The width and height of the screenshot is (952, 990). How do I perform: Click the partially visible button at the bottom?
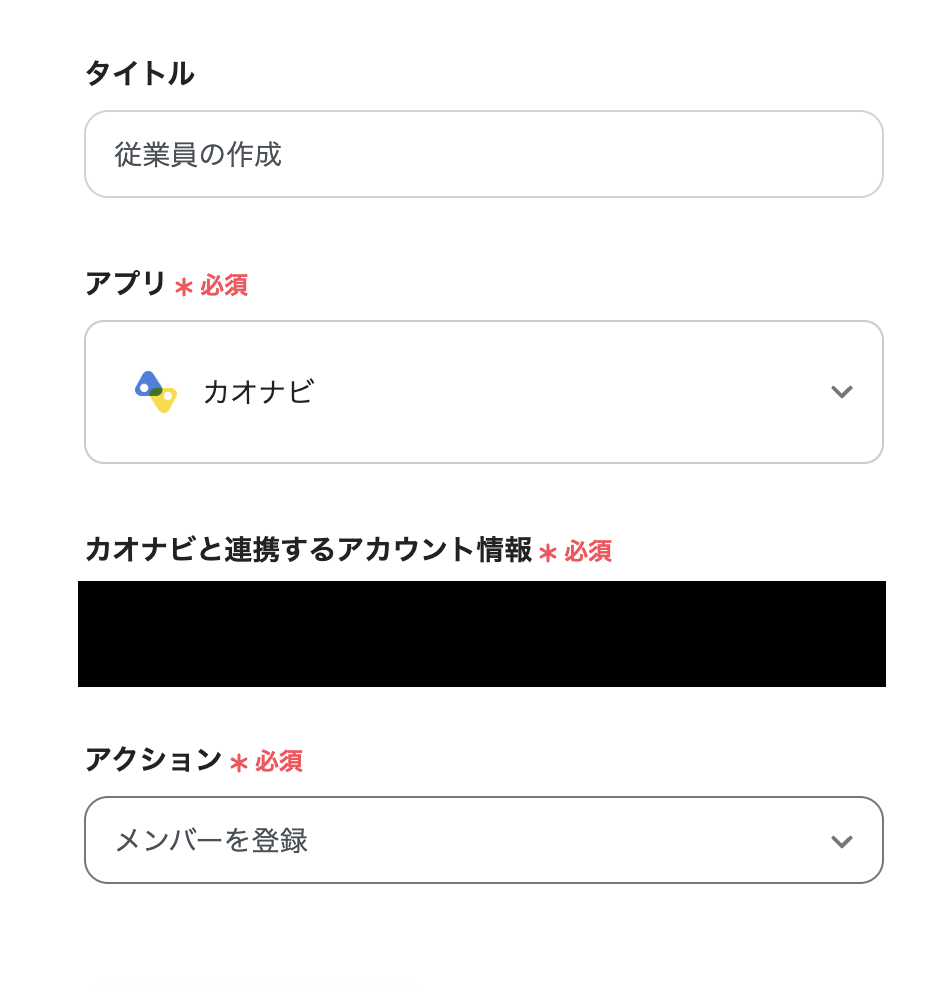256,985
